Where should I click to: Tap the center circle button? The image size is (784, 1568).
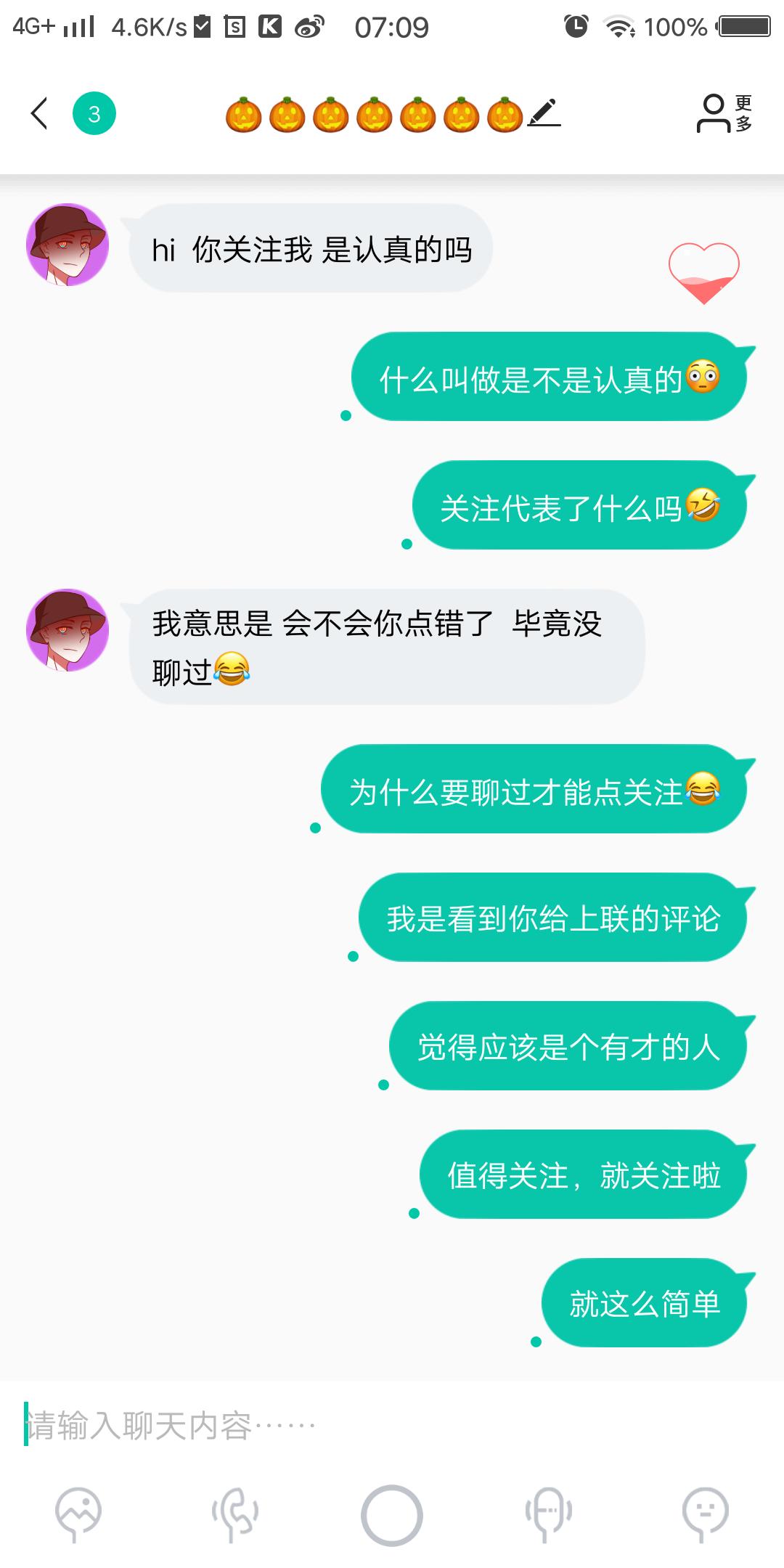pos(392,1515)
